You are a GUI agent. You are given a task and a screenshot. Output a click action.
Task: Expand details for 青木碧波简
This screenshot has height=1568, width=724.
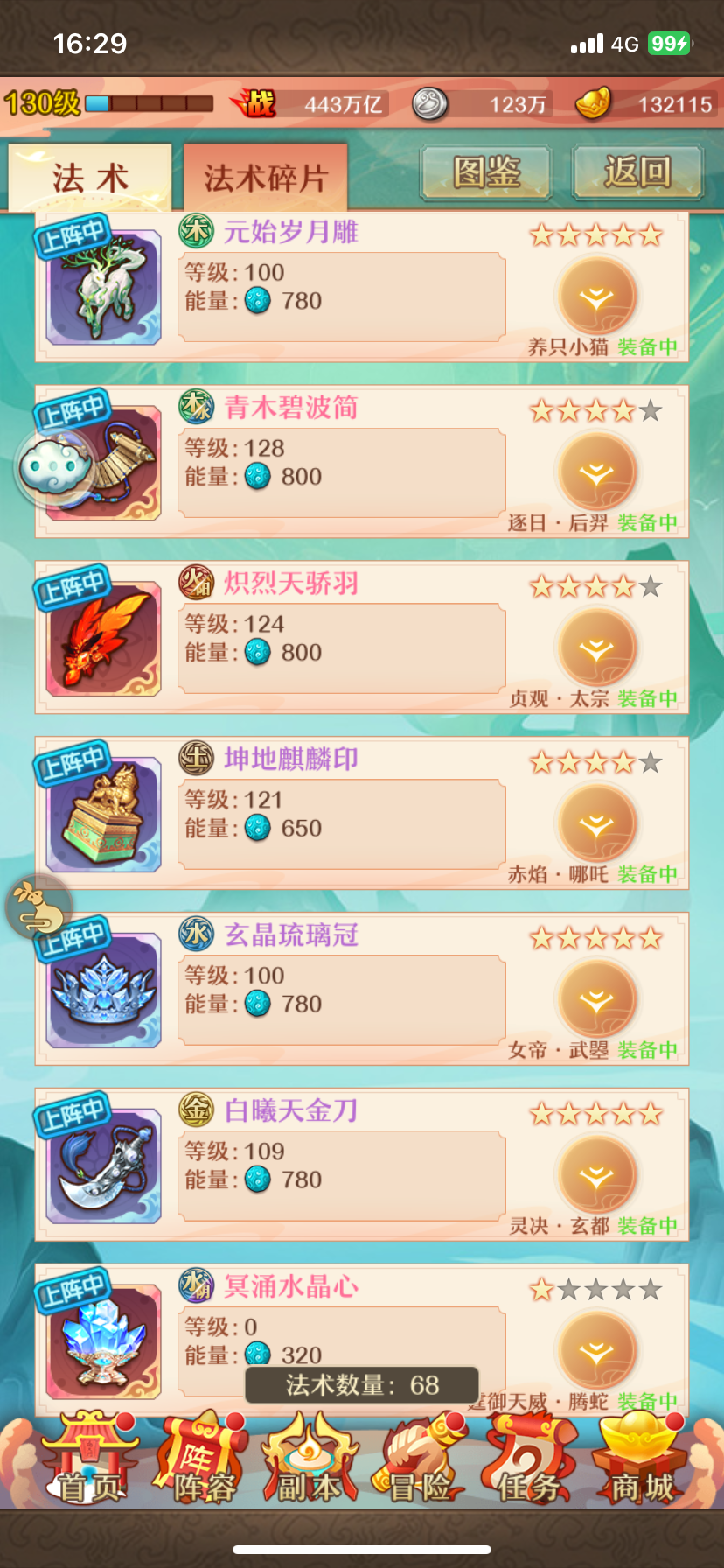point(597,472)
